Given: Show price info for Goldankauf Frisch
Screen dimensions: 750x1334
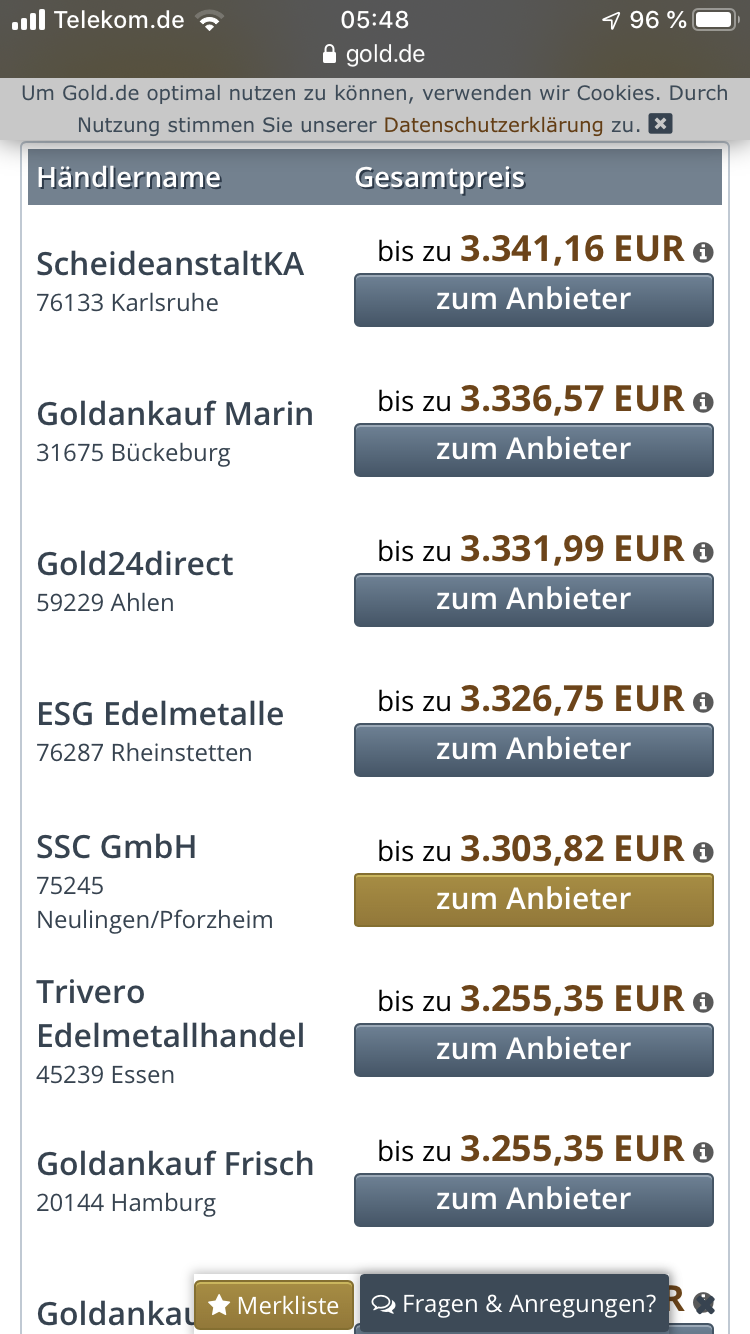Looking at the screenshot, I should tap(703, 1152).
